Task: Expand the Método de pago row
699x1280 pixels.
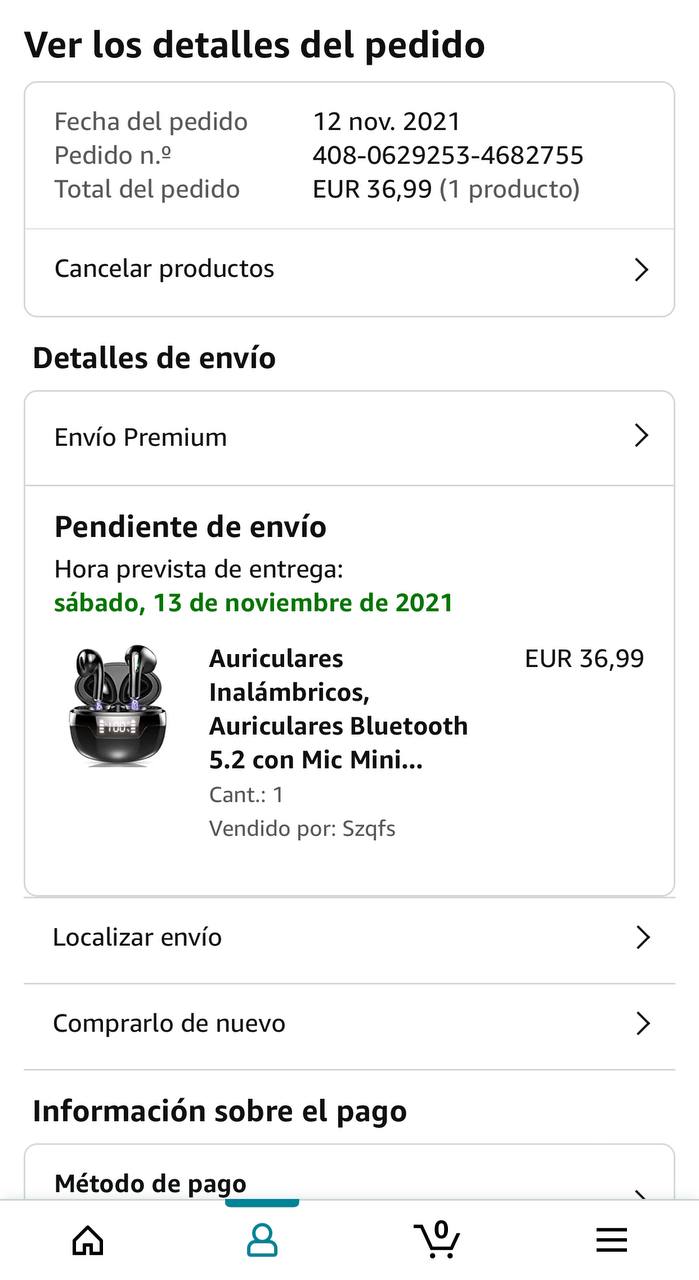Action: click(349, 1184)
